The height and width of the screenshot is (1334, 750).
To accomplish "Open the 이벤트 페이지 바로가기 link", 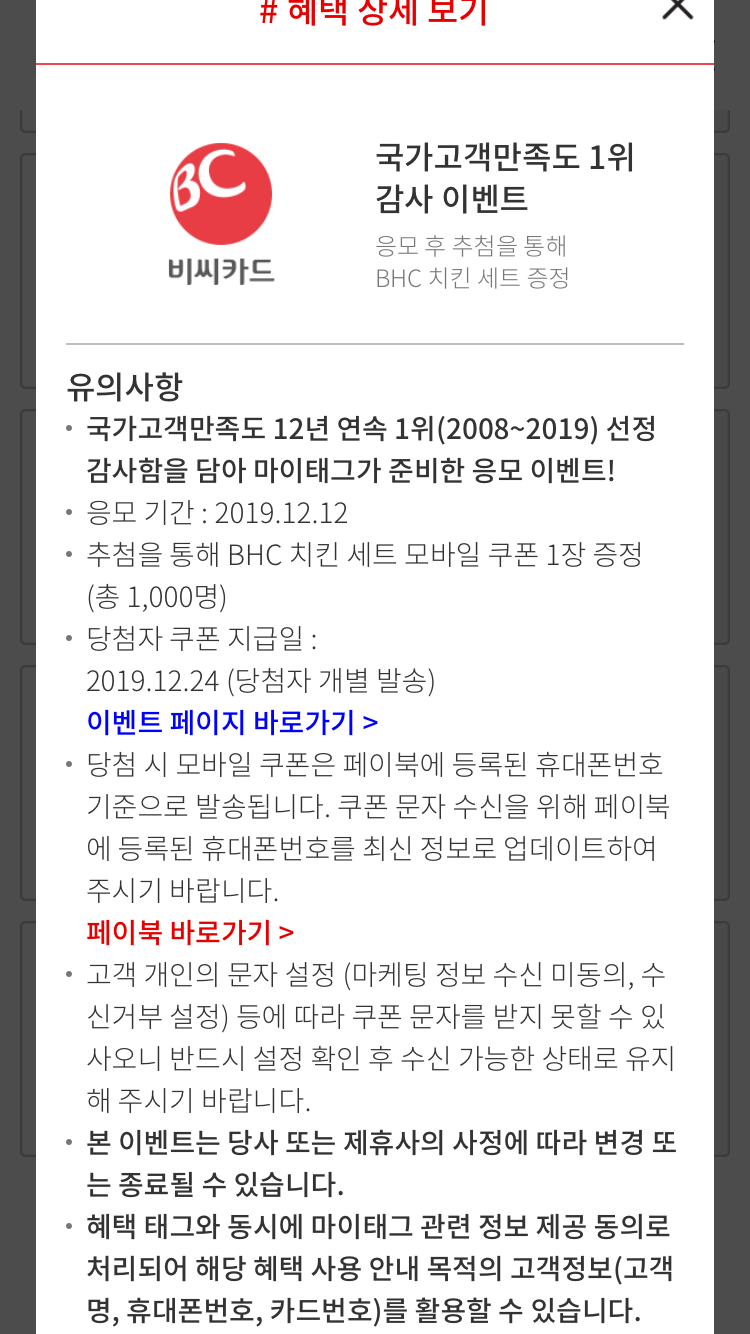I will pyautogui.click(x=232, y=722).
